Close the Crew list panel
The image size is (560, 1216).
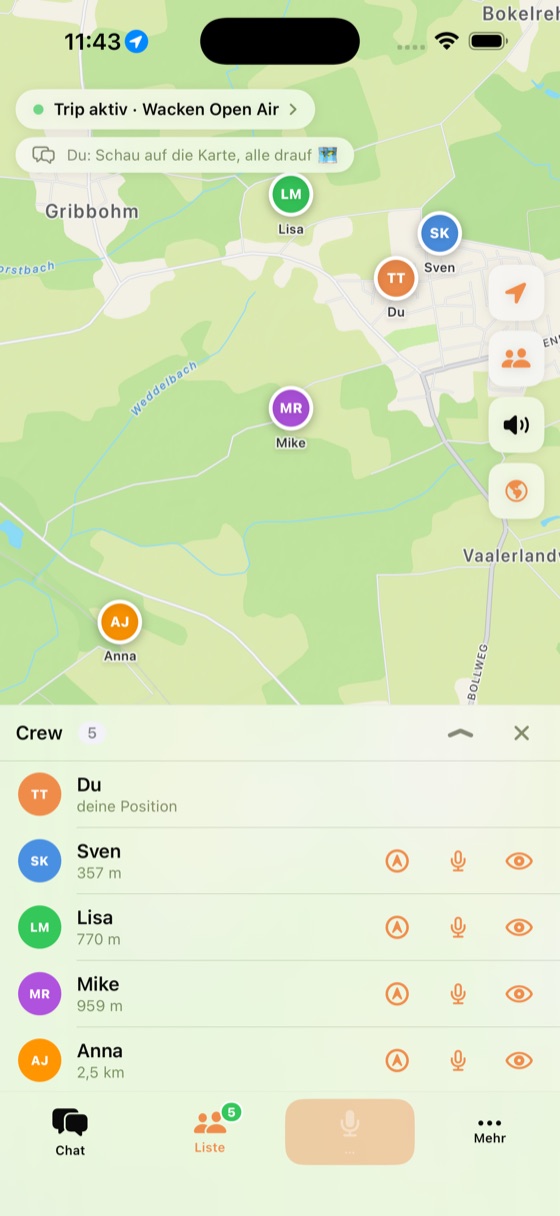coord(521,733)
